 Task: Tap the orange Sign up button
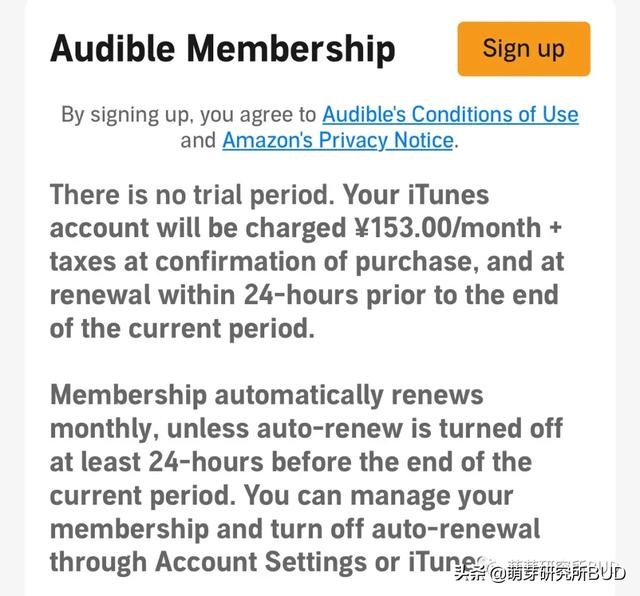(x=523, y=48)
